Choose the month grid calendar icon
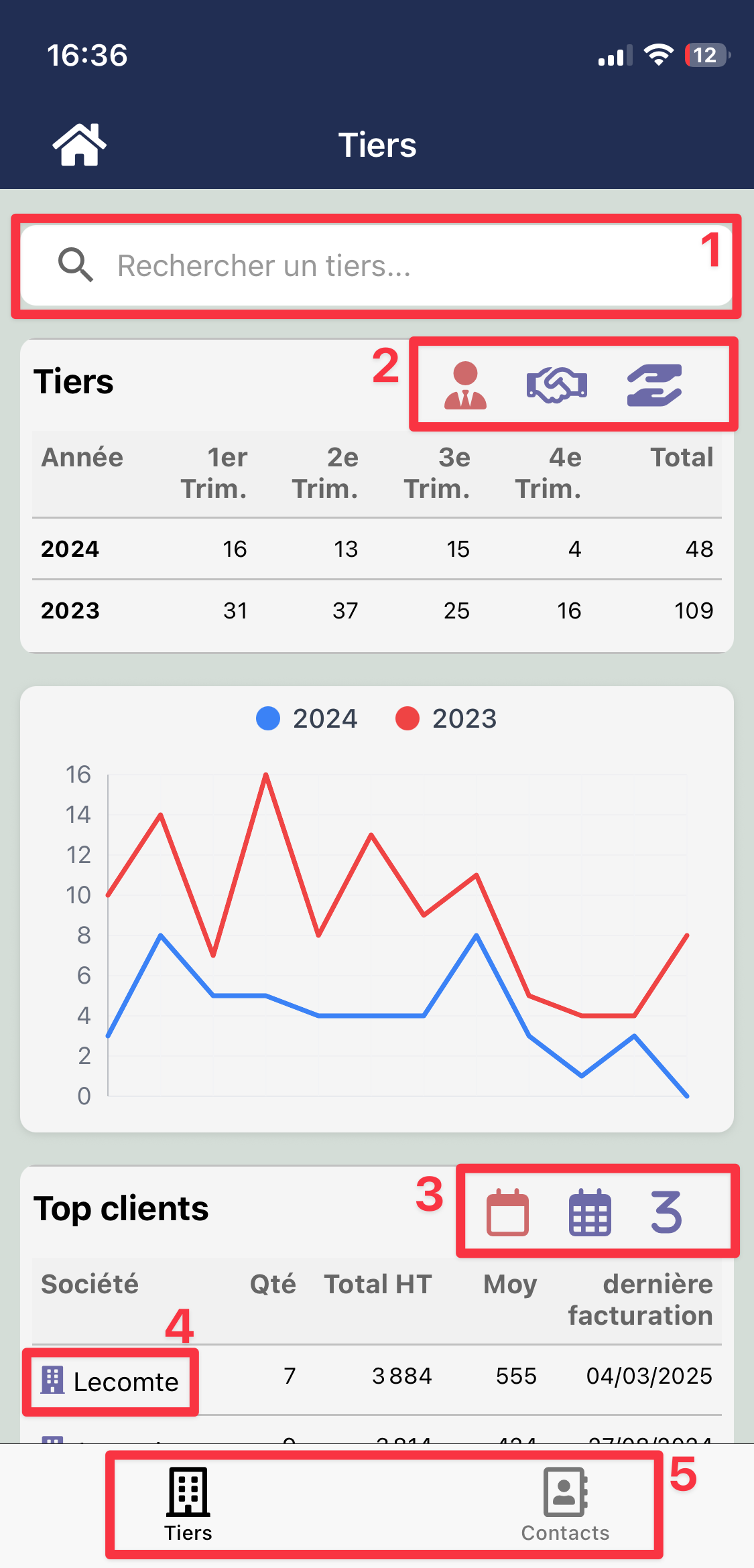 pyautogui.click(x=590, y=1212)
